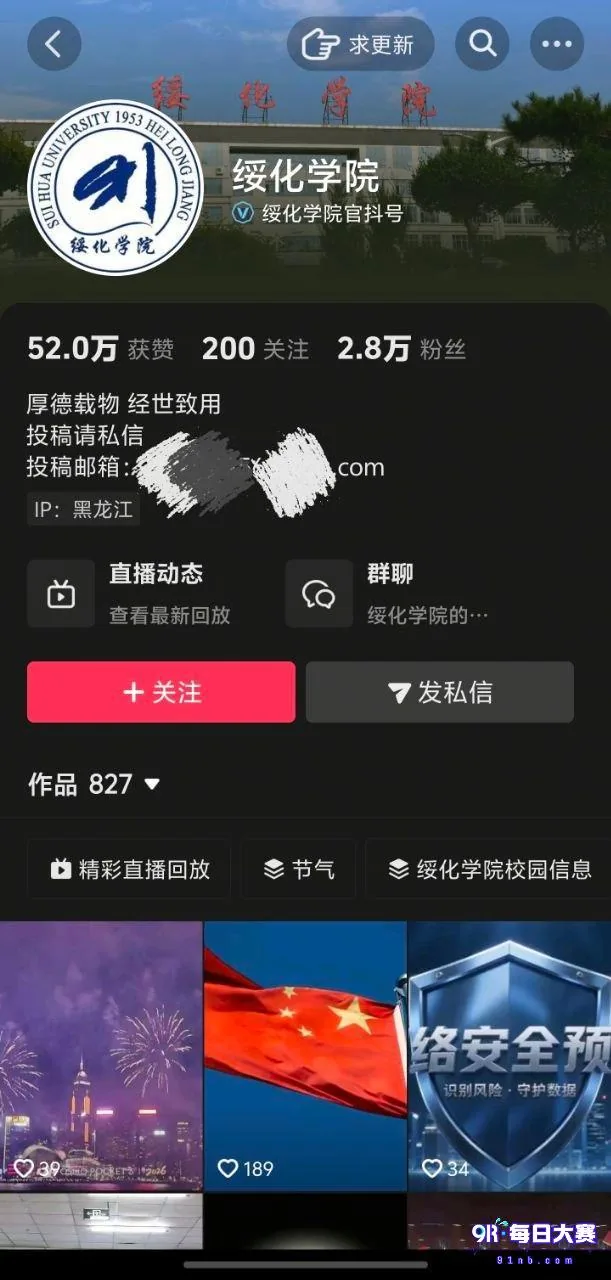Open the shield video with 34 likes
The height and width of the screenshot is (1280, 611).
(509, 1055)
